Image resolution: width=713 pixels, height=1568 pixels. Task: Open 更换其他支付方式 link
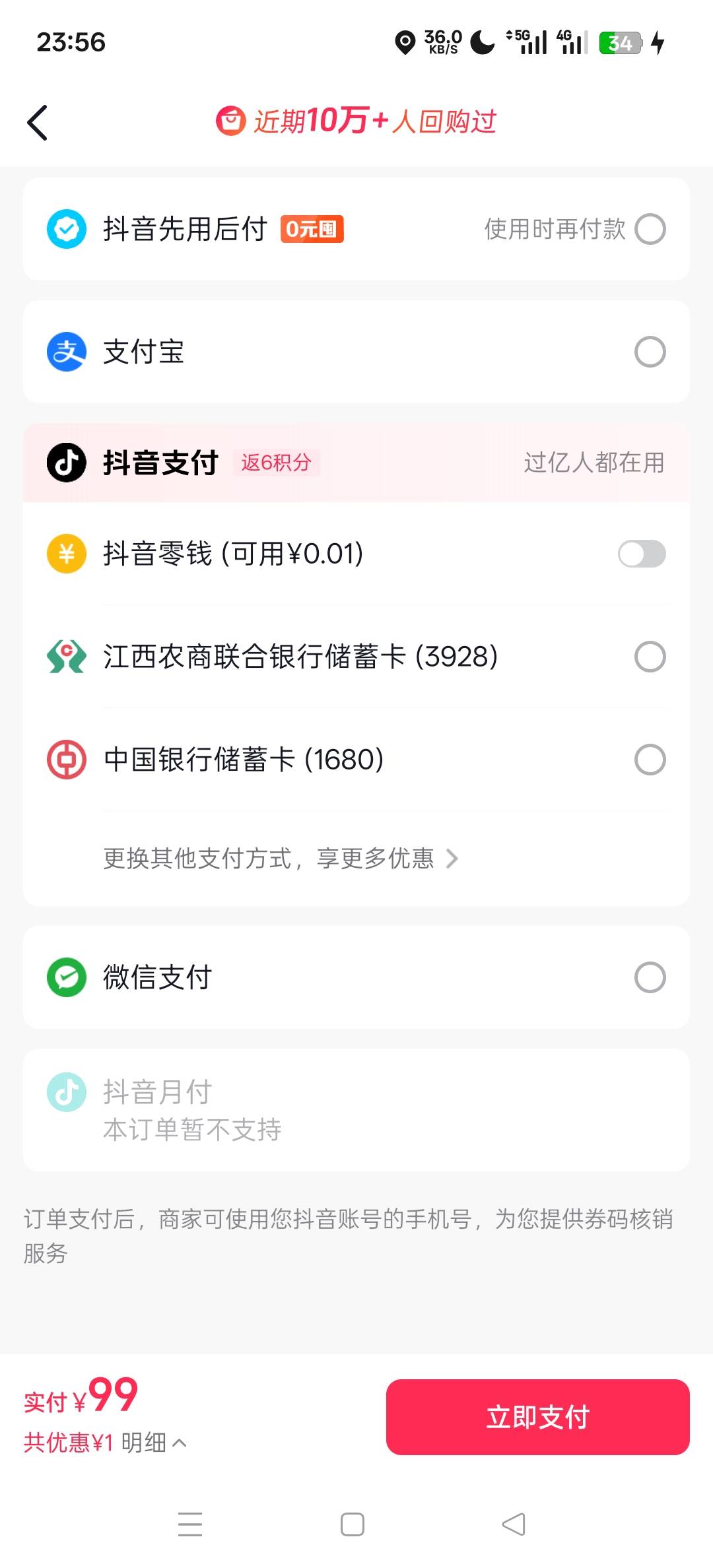coord(281,859)
